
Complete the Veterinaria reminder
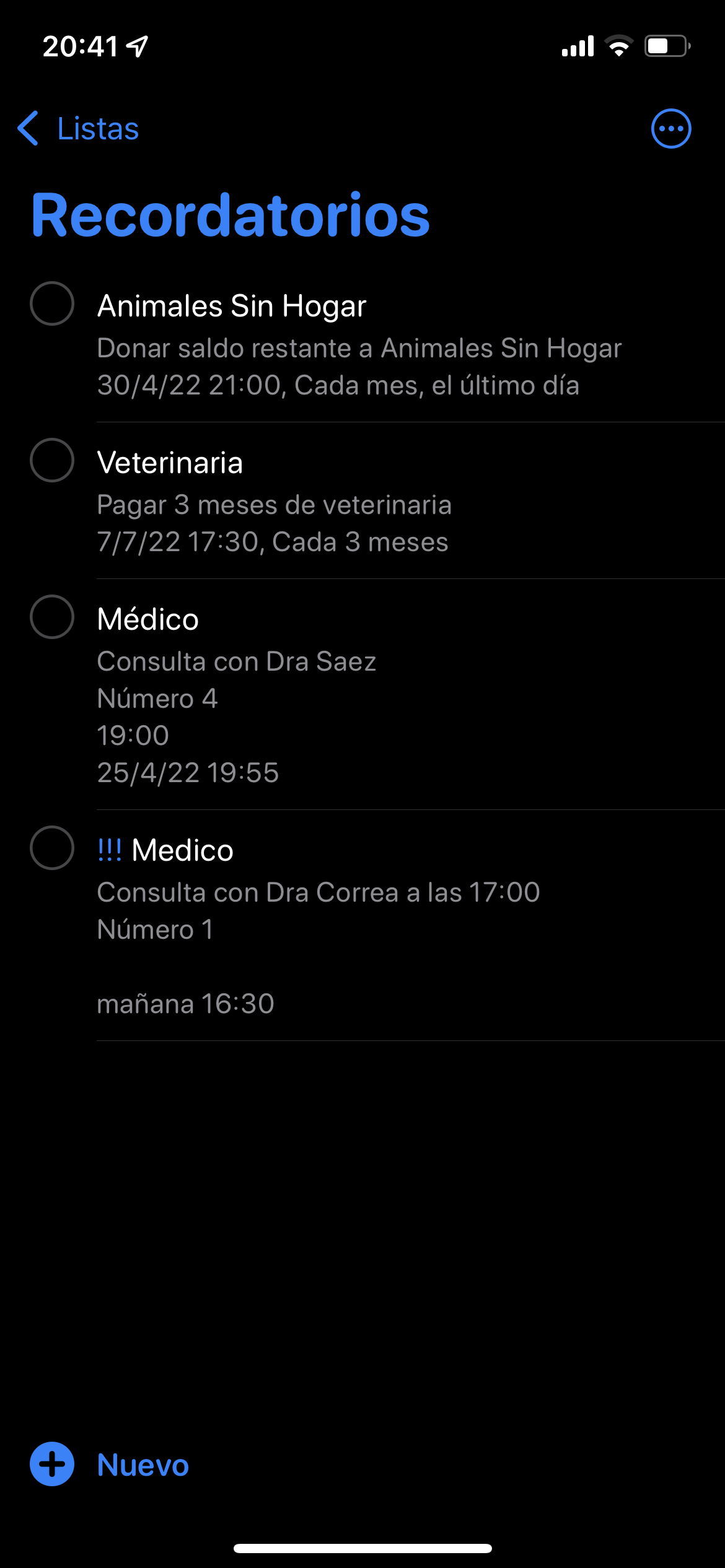52,460
